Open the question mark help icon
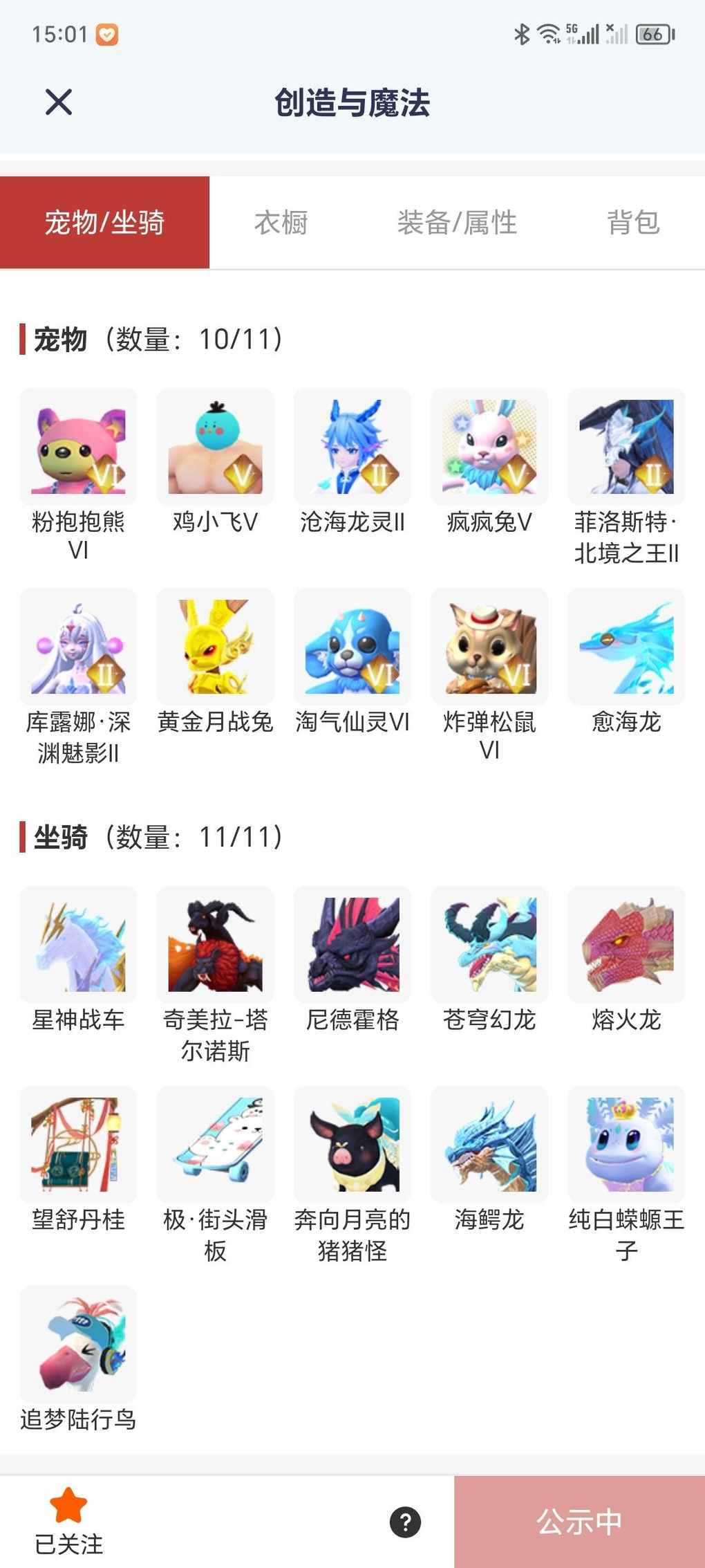This screenshot has width=705, height=1568. (406, 1522)
